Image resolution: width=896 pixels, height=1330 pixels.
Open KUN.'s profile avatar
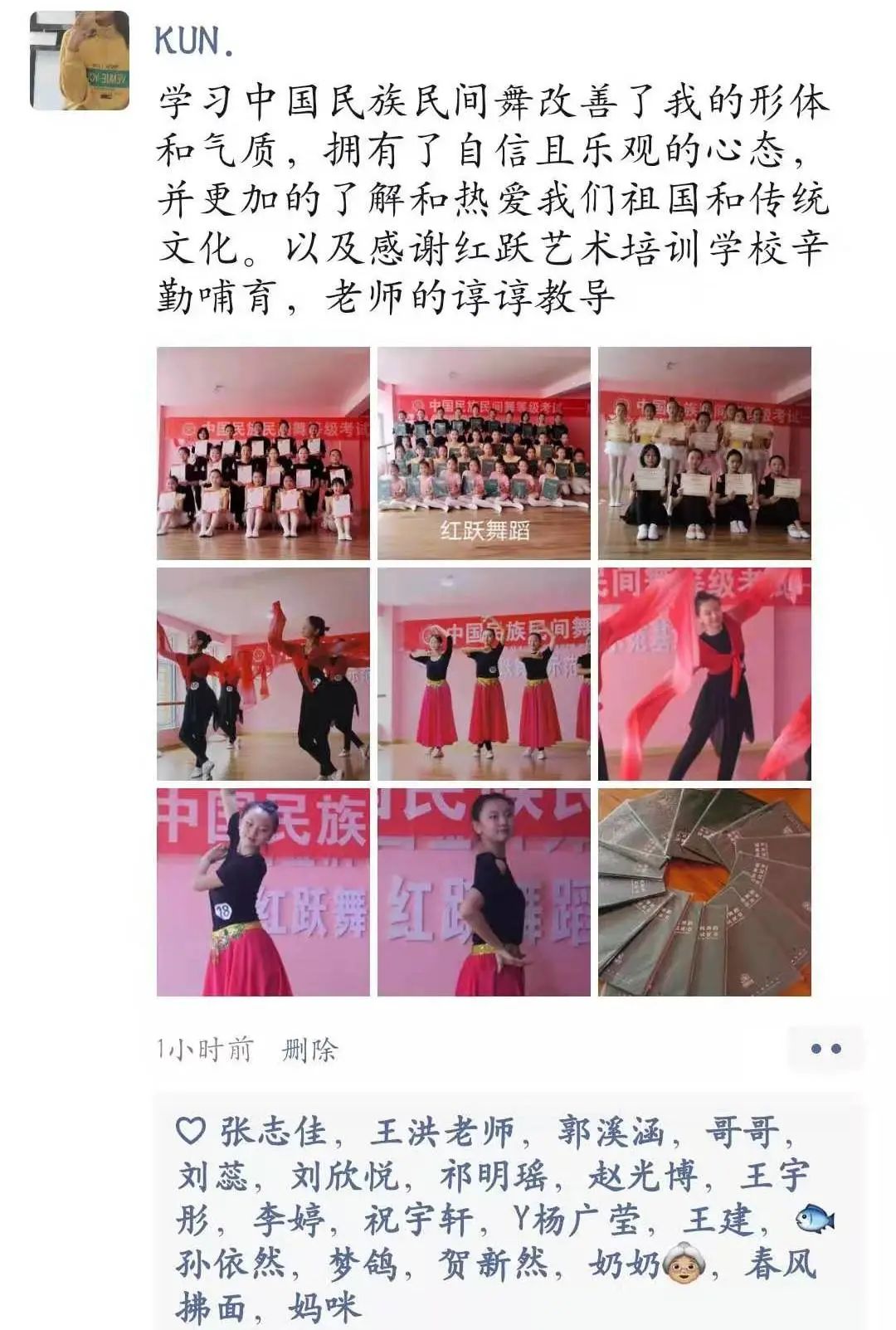(x=80, y=60)
